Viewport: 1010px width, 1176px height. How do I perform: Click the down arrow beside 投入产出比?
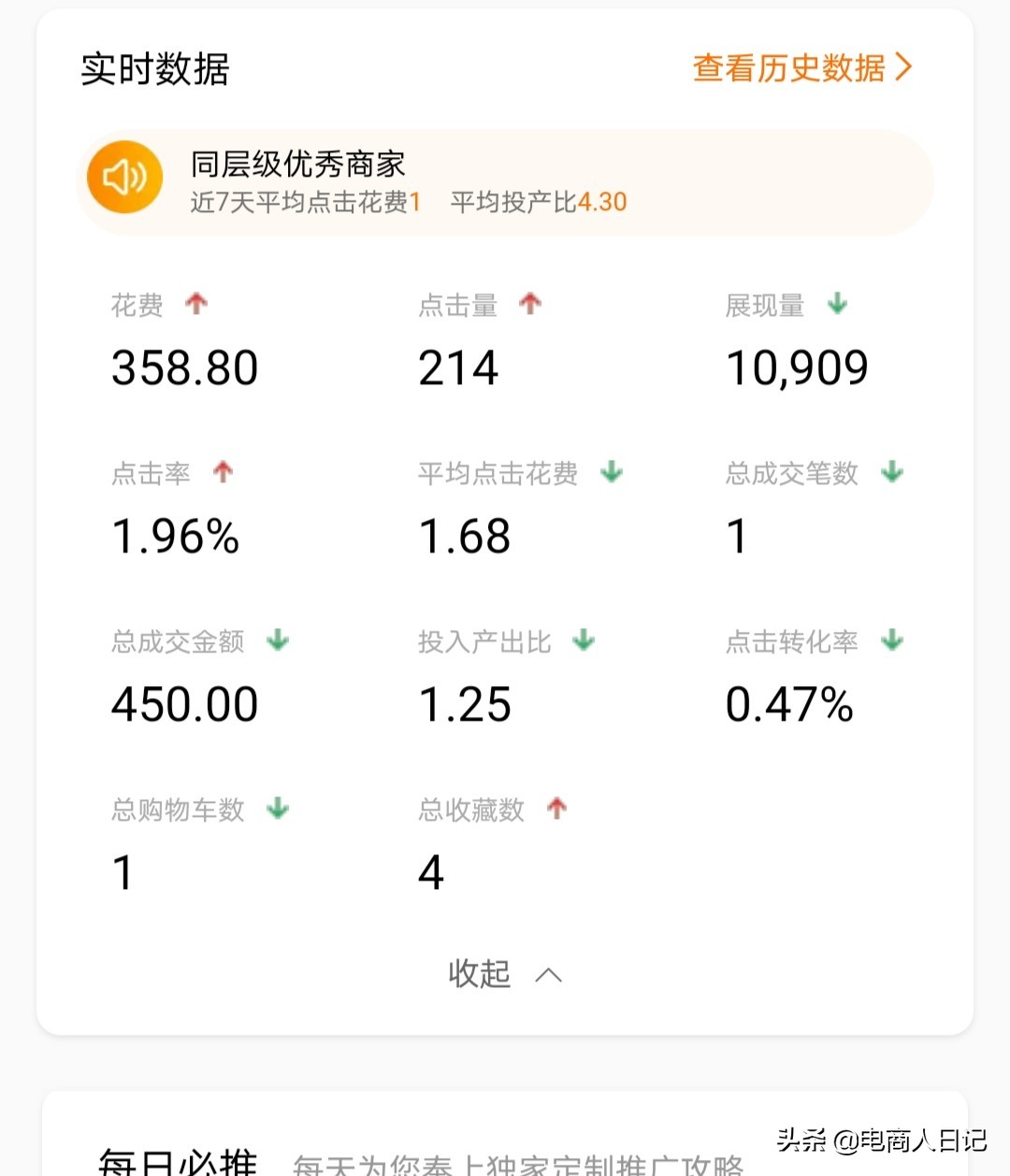(x=583, y=641)
